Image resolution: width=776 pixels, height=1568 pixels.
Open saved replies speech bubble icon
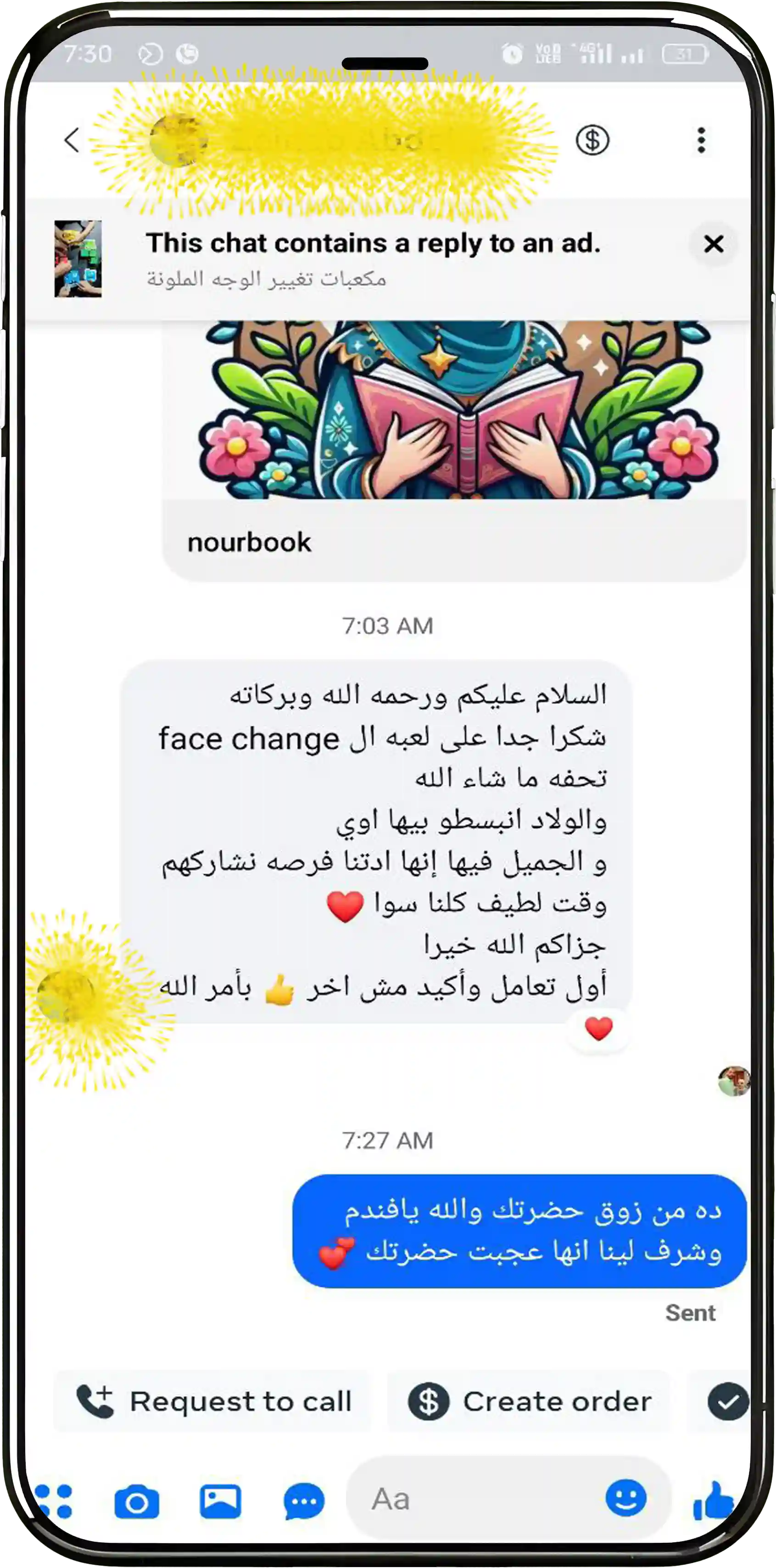click(x=304, y=1501)
